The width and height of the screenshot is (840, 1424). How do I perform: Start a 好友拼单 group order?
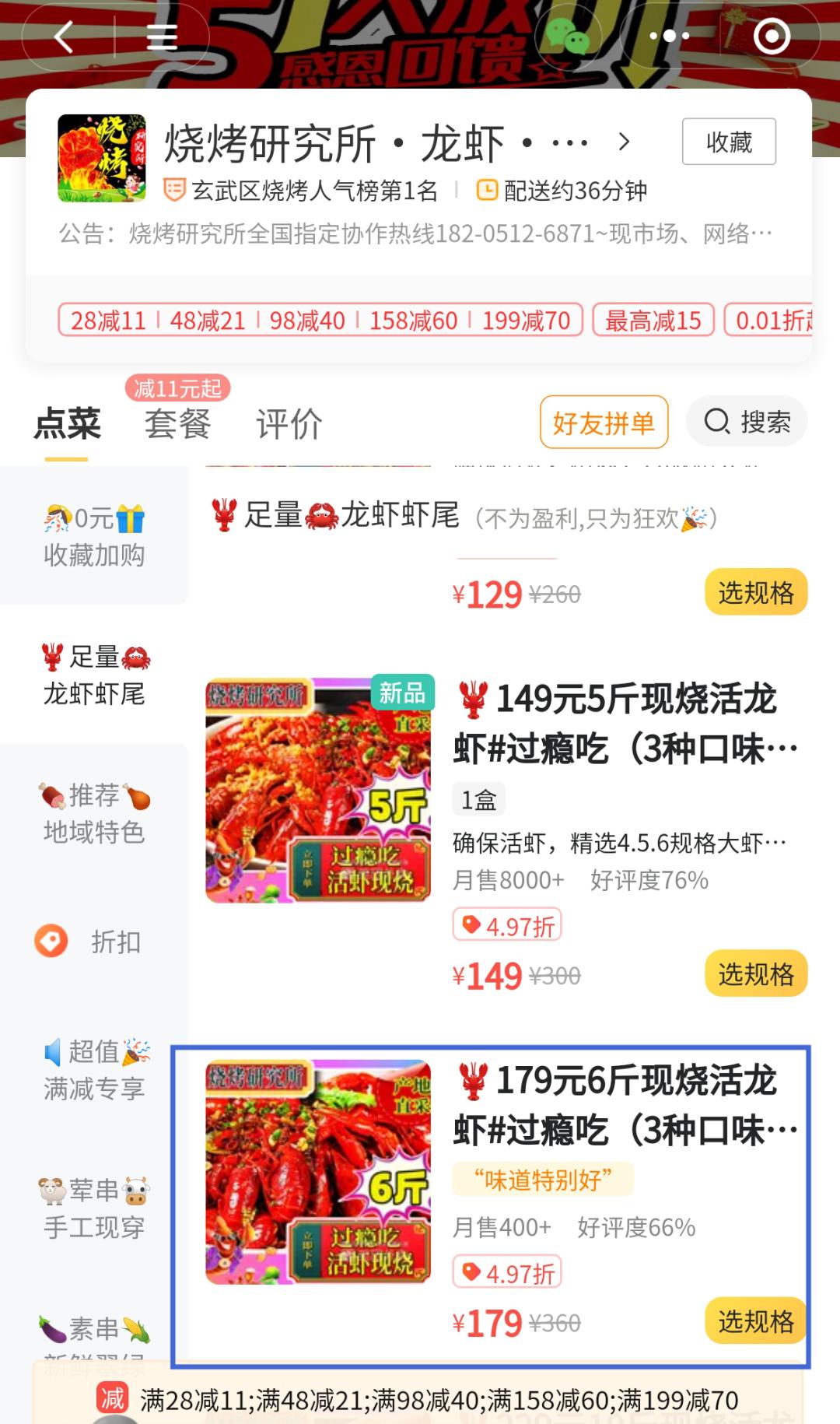click(x=604, y=423)
